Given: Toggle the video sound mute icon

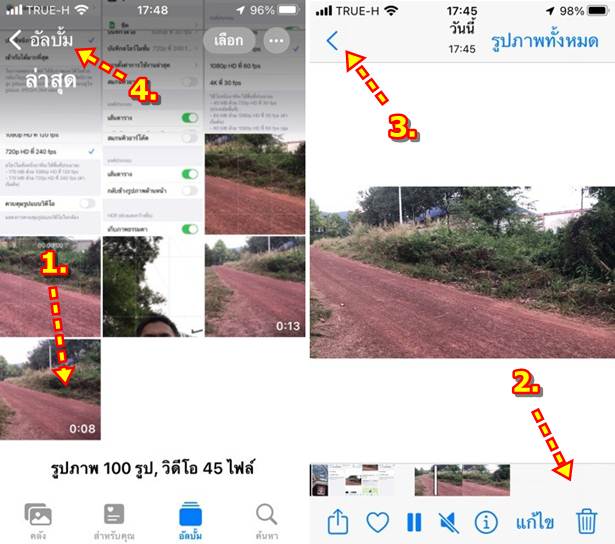Looking at the screenshot, I should [x=449, y=521].
